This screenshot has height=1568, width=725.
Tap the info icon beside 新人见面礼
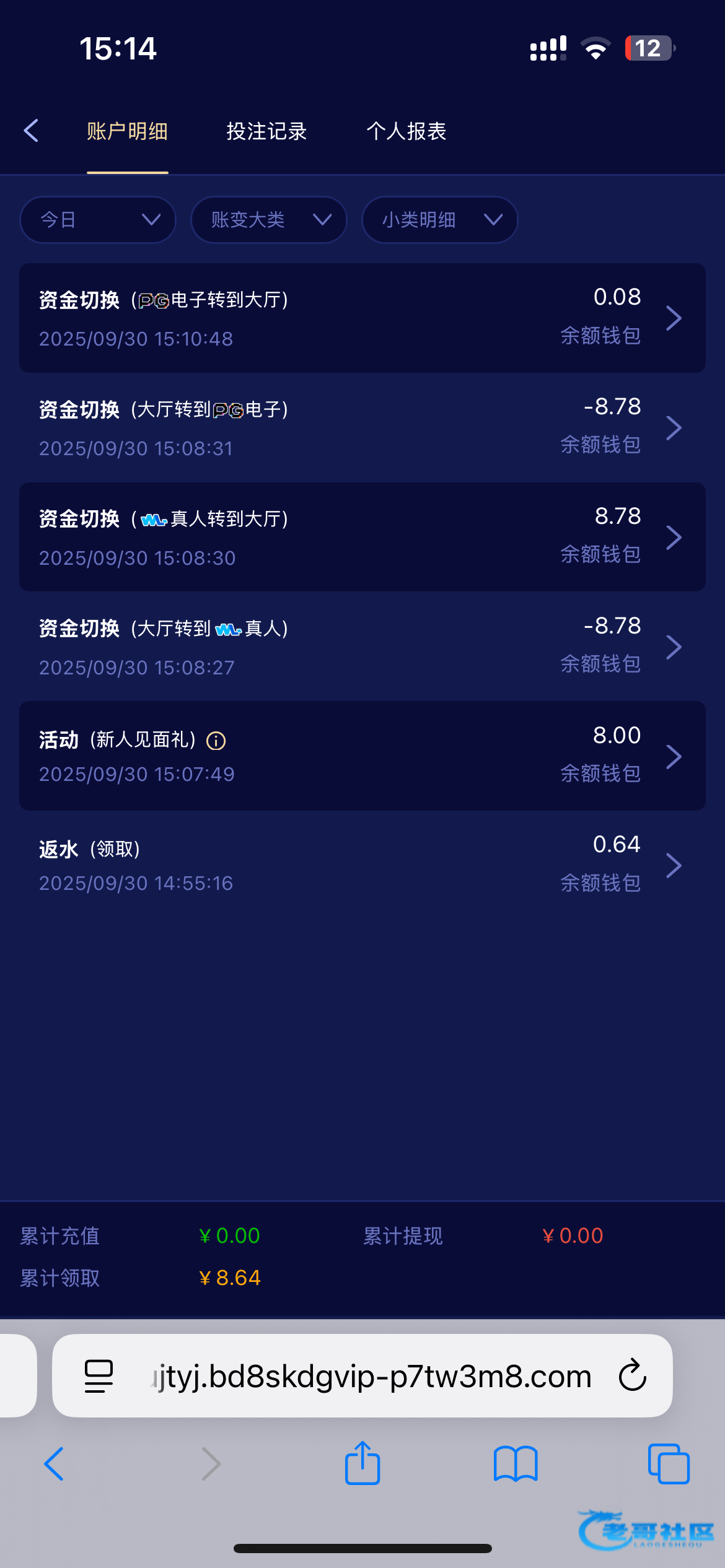pyautogui.click(x=216, y=741)
